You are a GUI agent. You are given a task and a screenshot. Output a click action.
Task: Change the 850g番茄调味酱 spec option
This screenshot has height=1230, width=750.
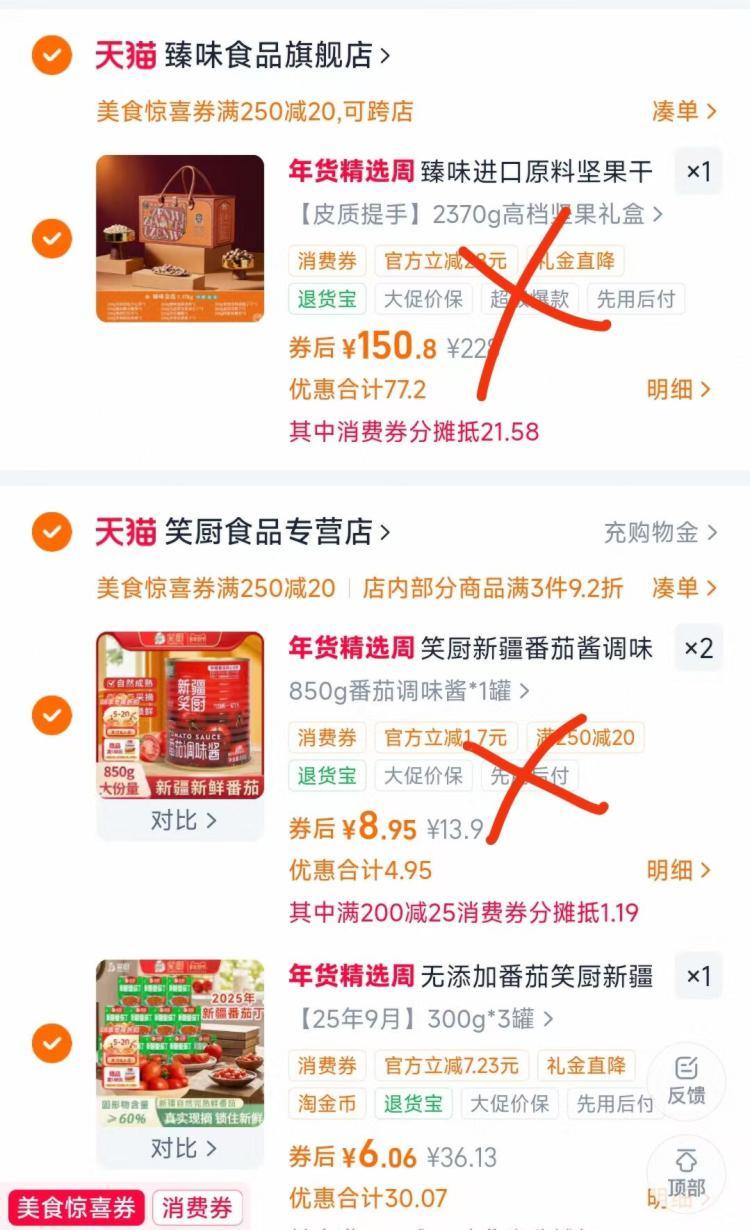408,691
